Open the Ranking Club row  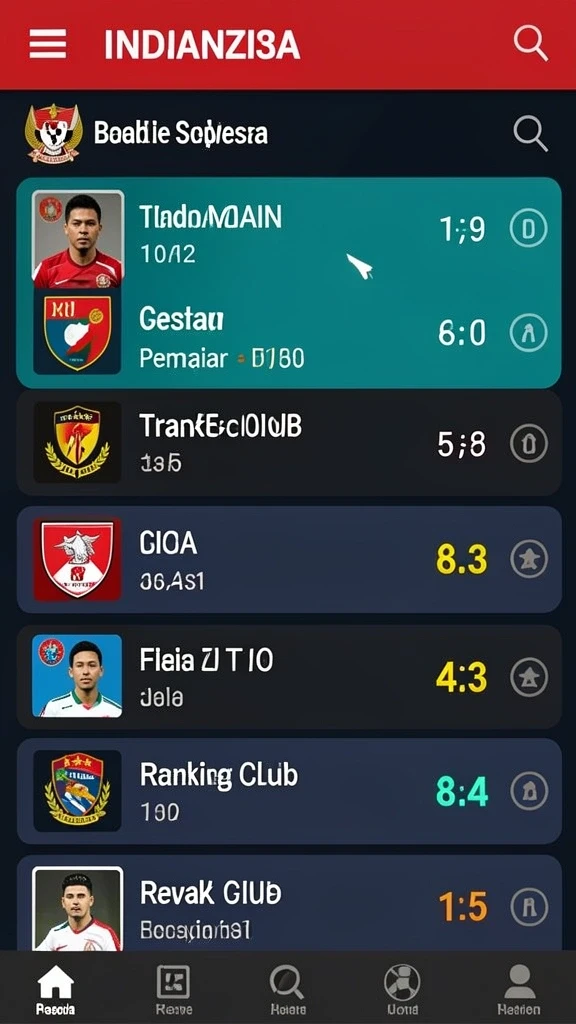(288, 792)
